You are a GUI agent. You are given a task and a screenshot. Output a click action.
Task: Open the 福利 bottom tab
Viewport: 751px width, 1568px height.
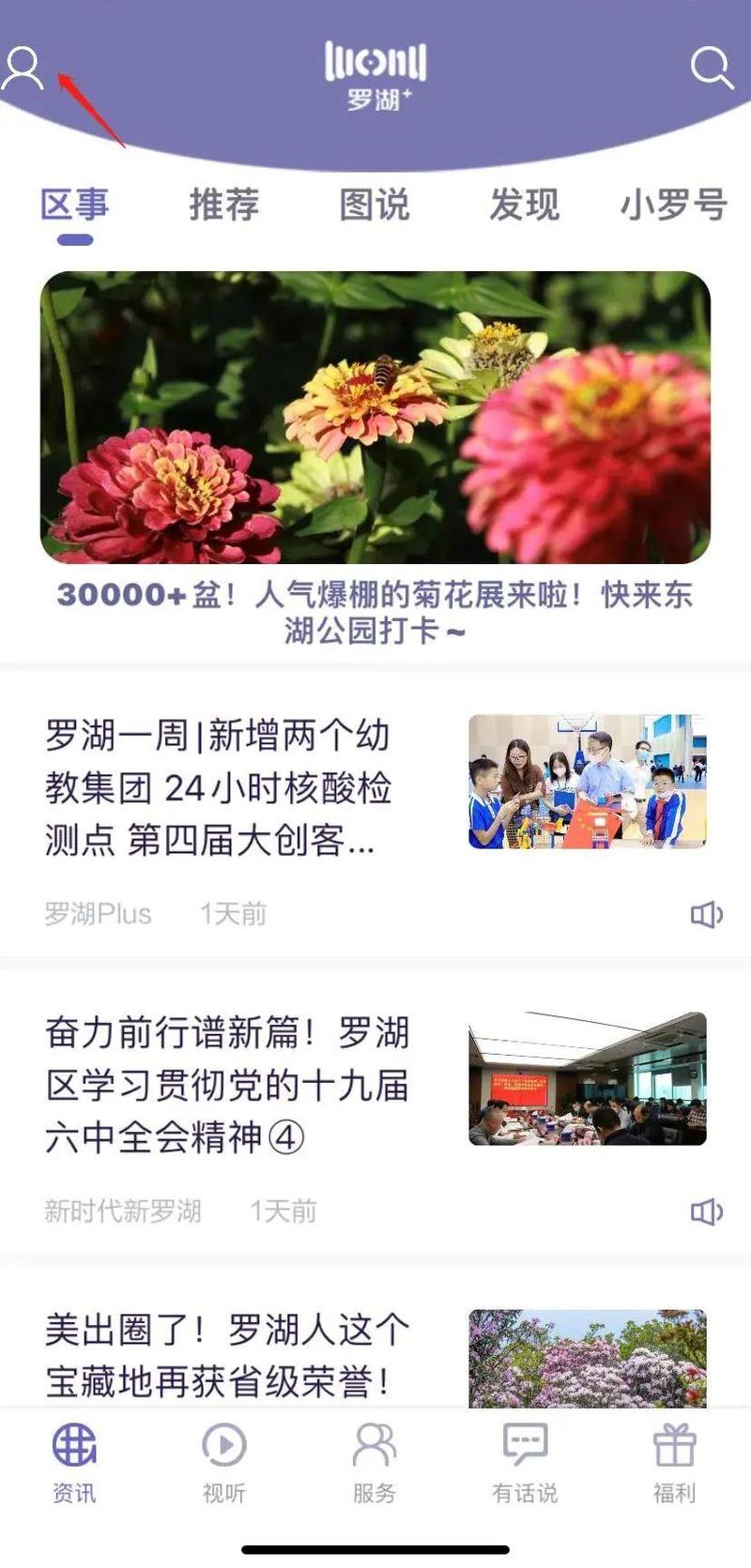click(674, 1463)
